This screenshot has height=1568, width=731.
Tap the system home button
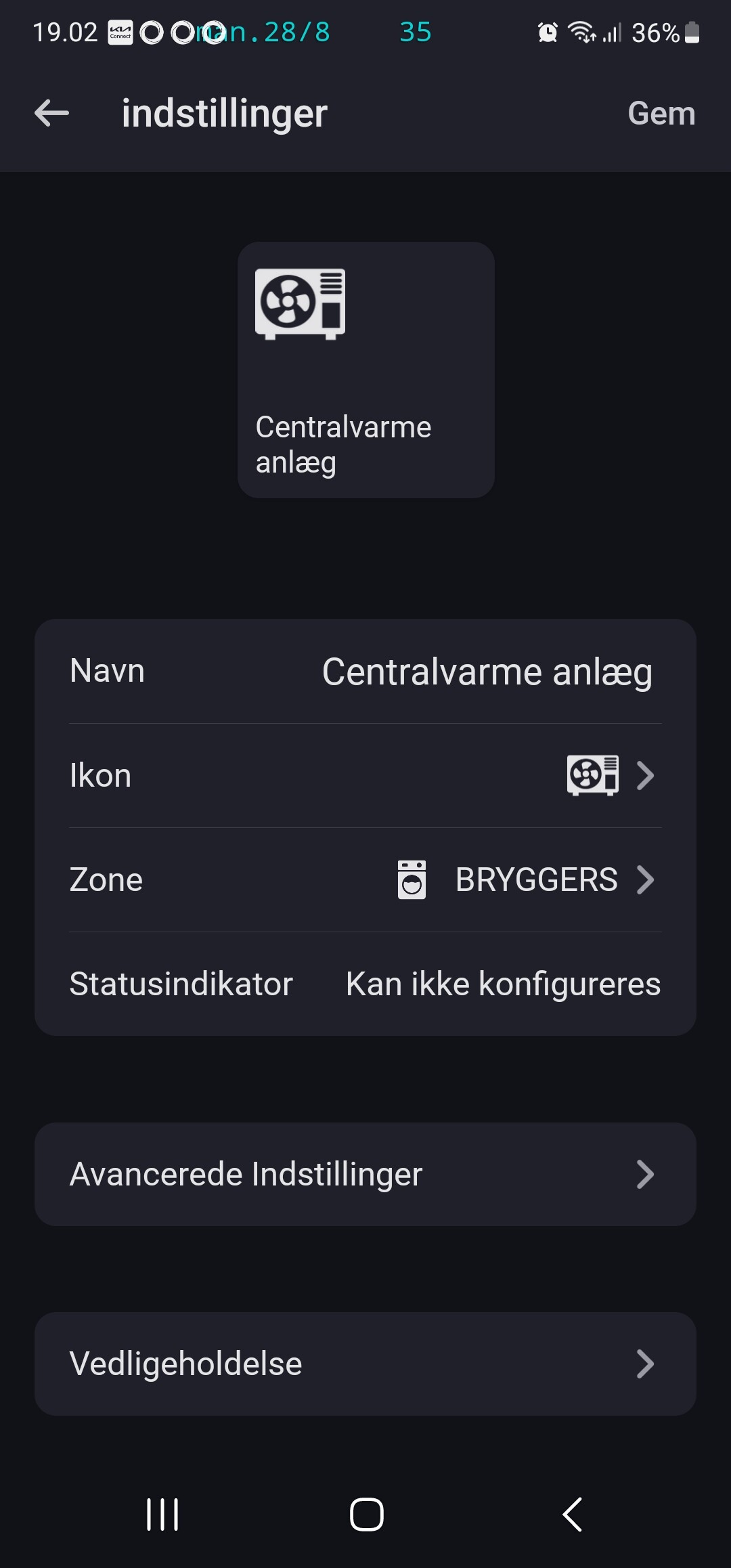(x=366, y=1515)
